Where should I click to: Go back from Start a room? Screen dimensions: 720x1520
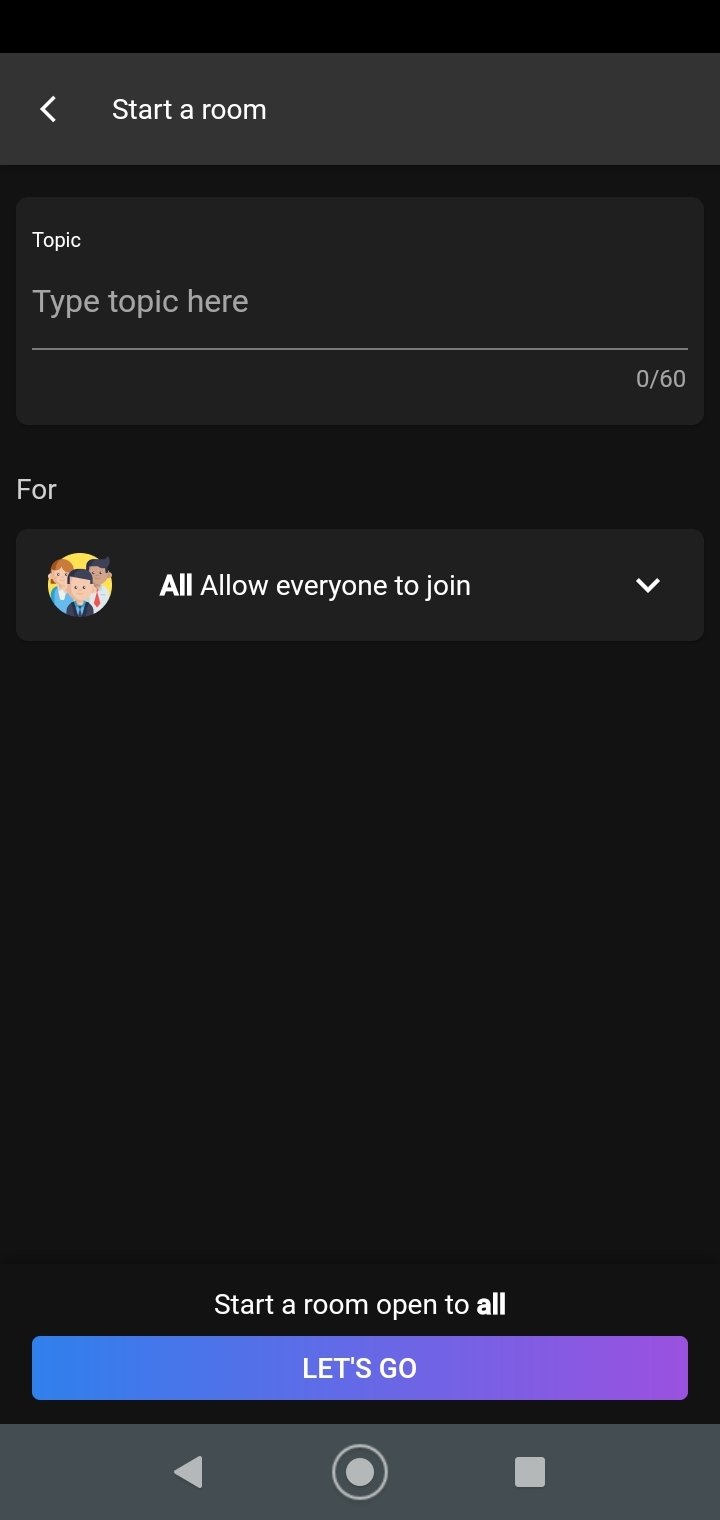pyautogui.click(x=48, y=109)
